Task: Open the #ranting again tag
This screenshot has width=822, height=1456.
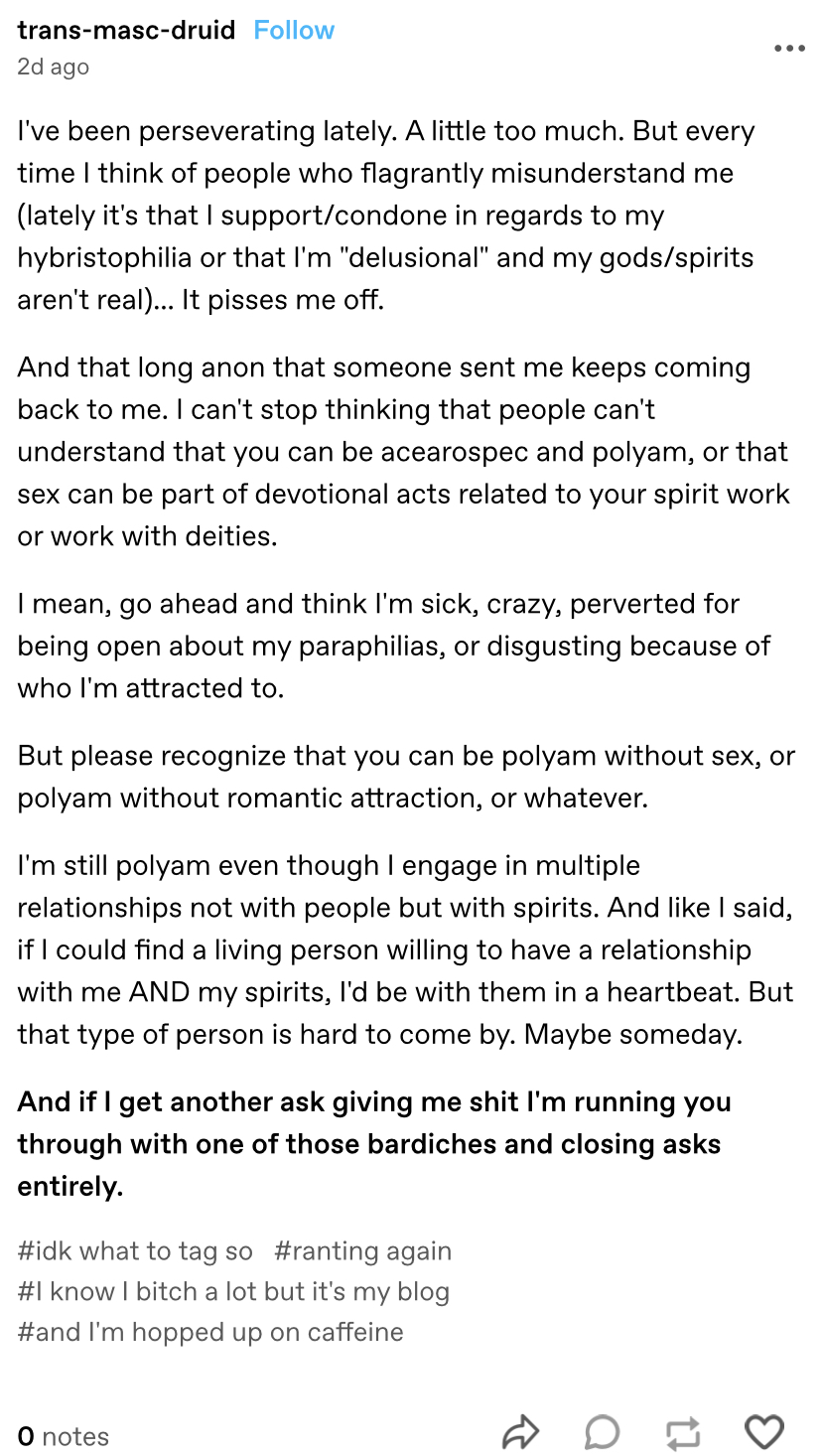Action: pyautogui.click(x=362, y=1251)
